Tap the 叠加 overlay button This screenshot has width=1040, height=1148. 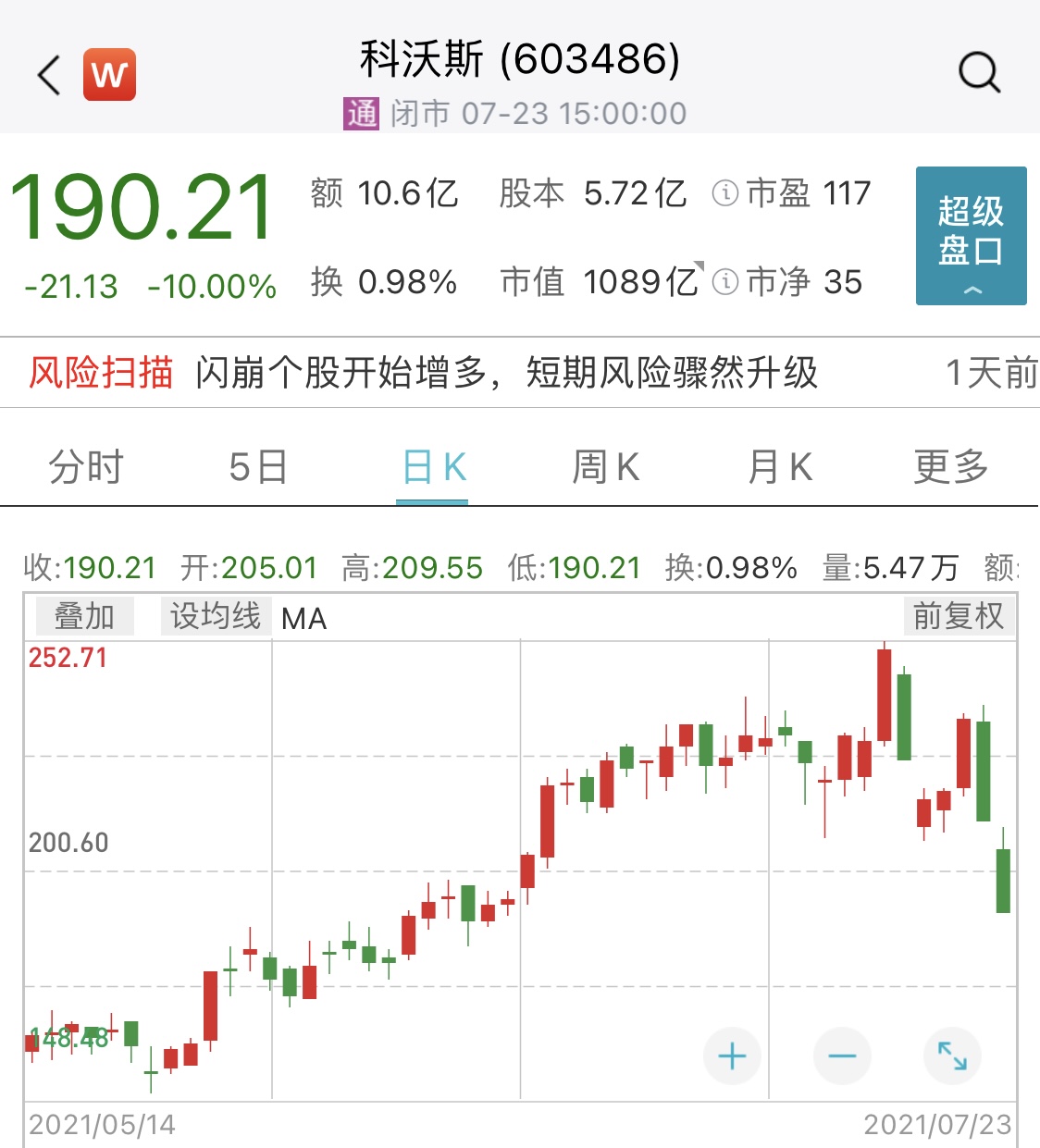click(x=84, y=616)
